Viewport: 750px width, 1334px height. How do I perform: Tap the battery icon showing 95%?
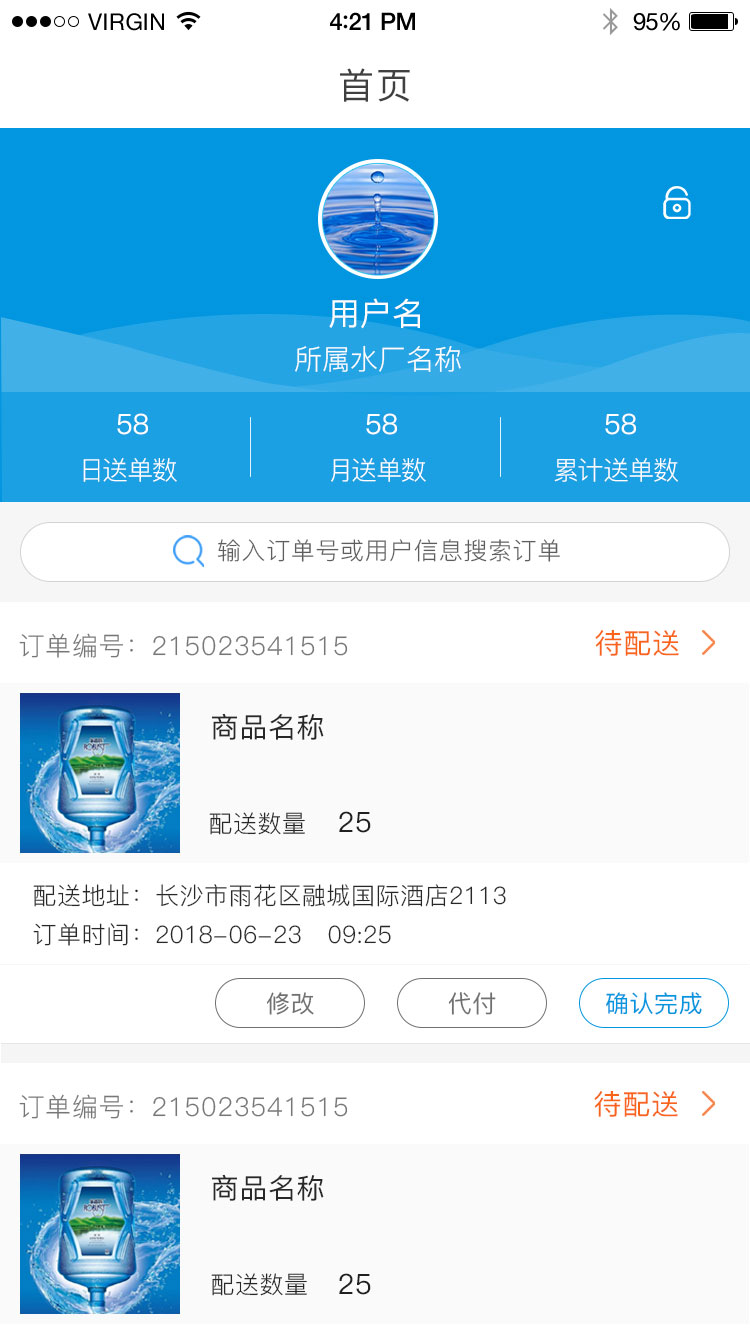[711, 20]
